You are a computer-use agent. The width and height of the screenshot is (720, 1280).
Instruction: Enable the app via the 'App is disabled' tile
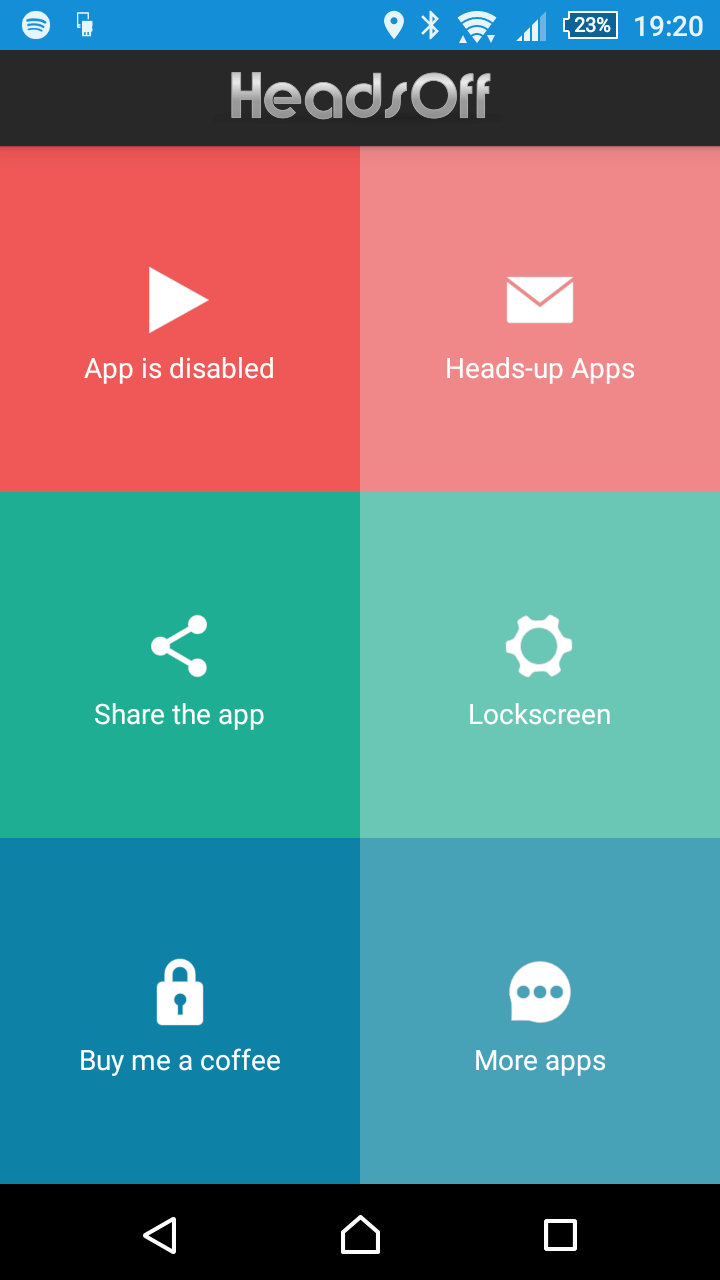(x=180, y=319)
